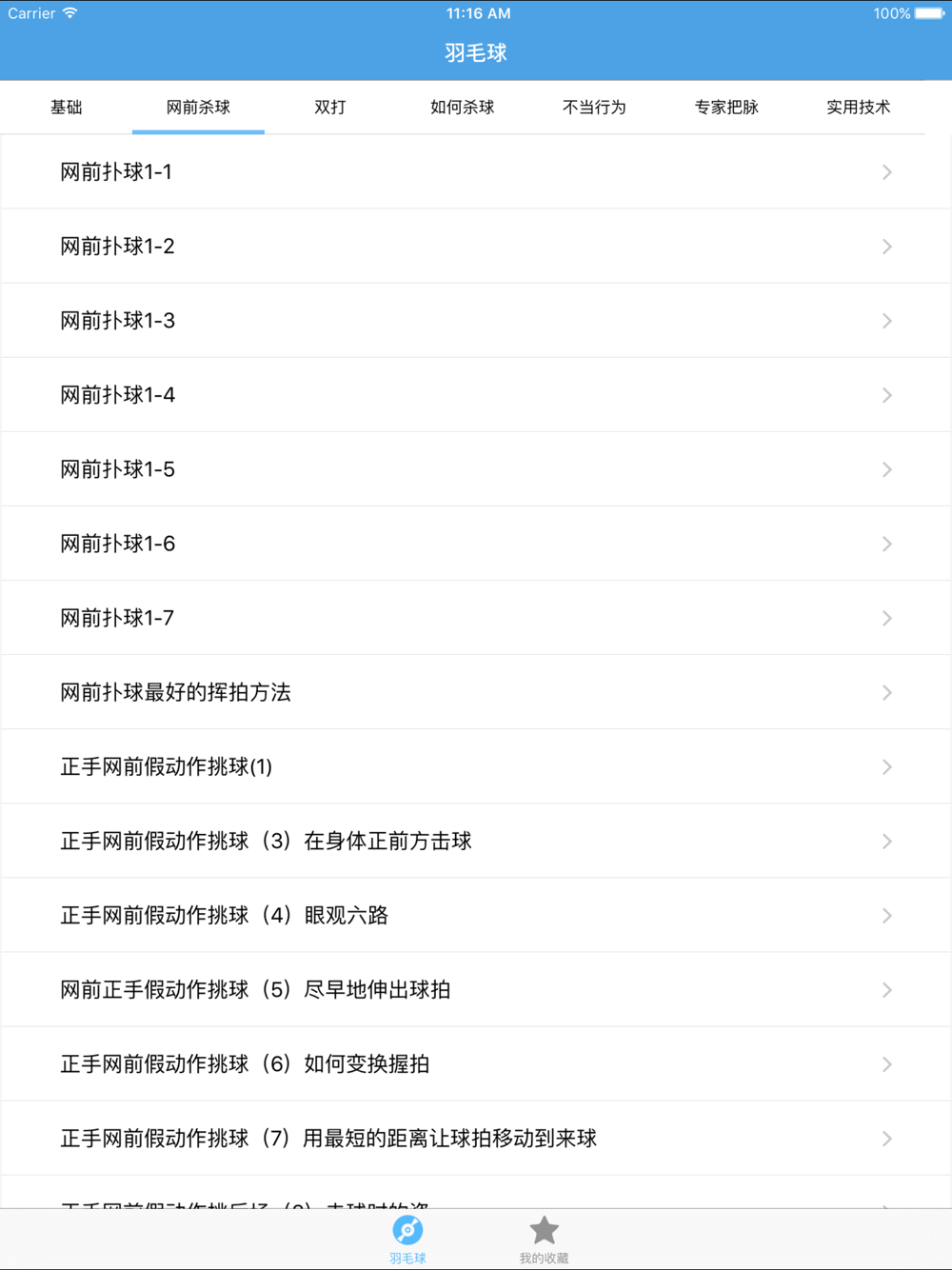Image resolution: width=952 pixels, height=1270 pixels.
Task: Tap the 网前扑球1-3 row
Action: (x=476, y=321)
